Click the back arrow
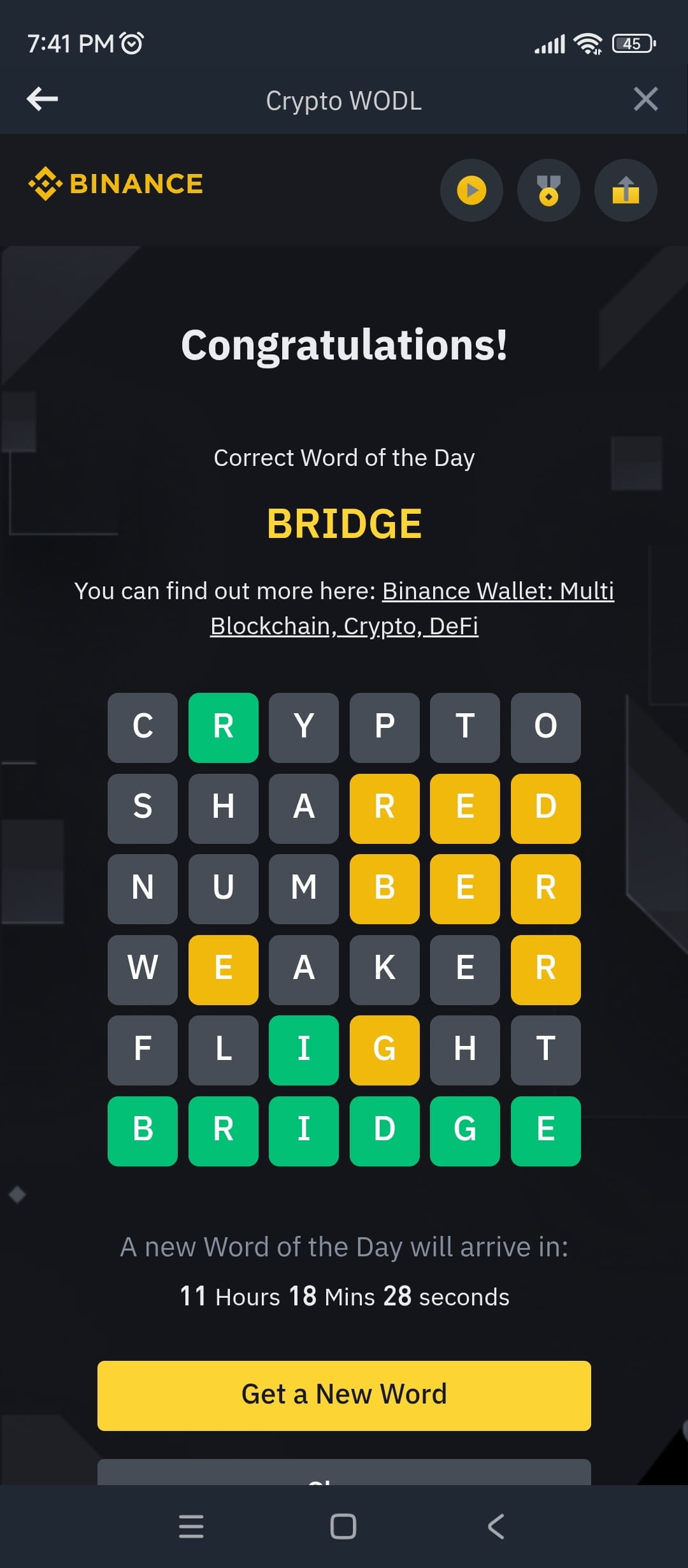This screenshot has width=688, height=1568. (x=42, y=99)
